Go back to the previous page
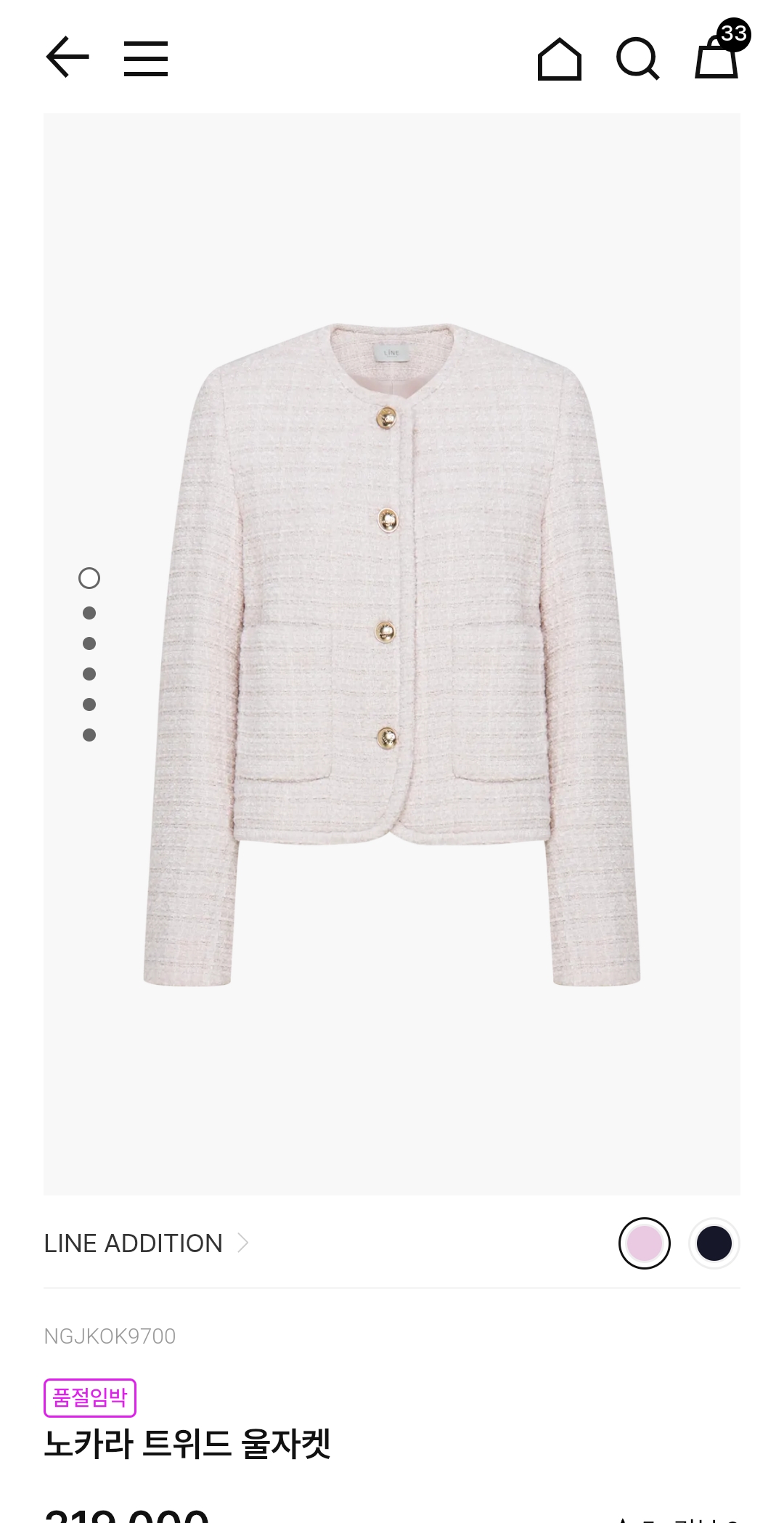This screenshot has width=784, height=1523. click(67, 57)
